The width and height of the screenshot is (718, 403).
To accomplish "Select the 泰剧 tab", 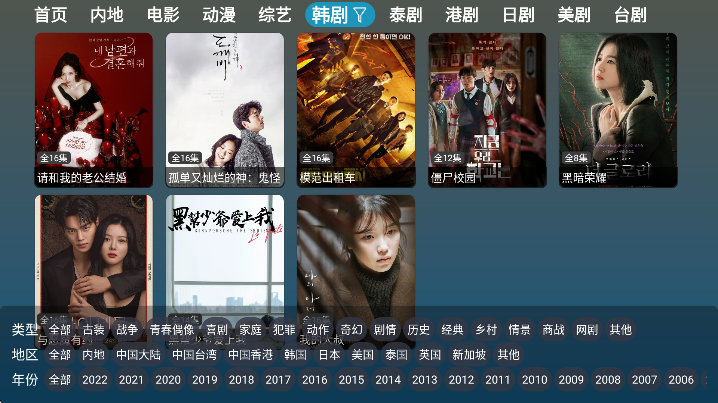I will (405, 15).
